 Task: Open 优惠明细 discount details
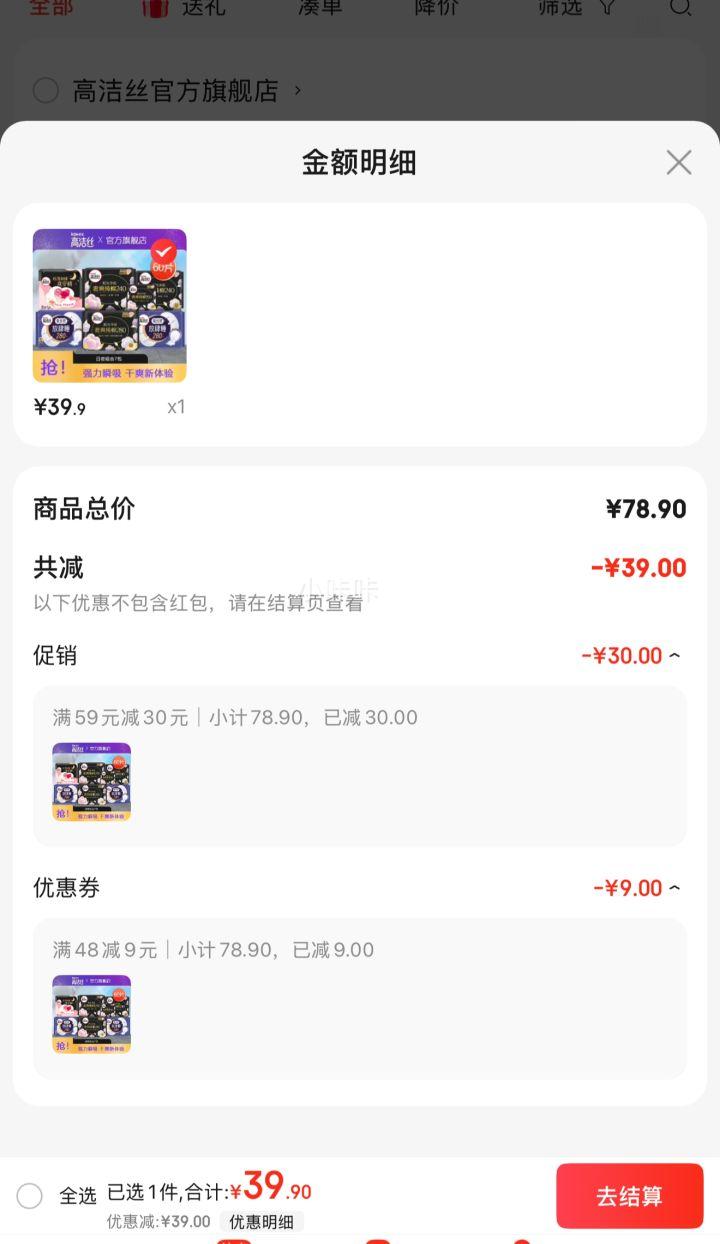tap(262, 1222)
